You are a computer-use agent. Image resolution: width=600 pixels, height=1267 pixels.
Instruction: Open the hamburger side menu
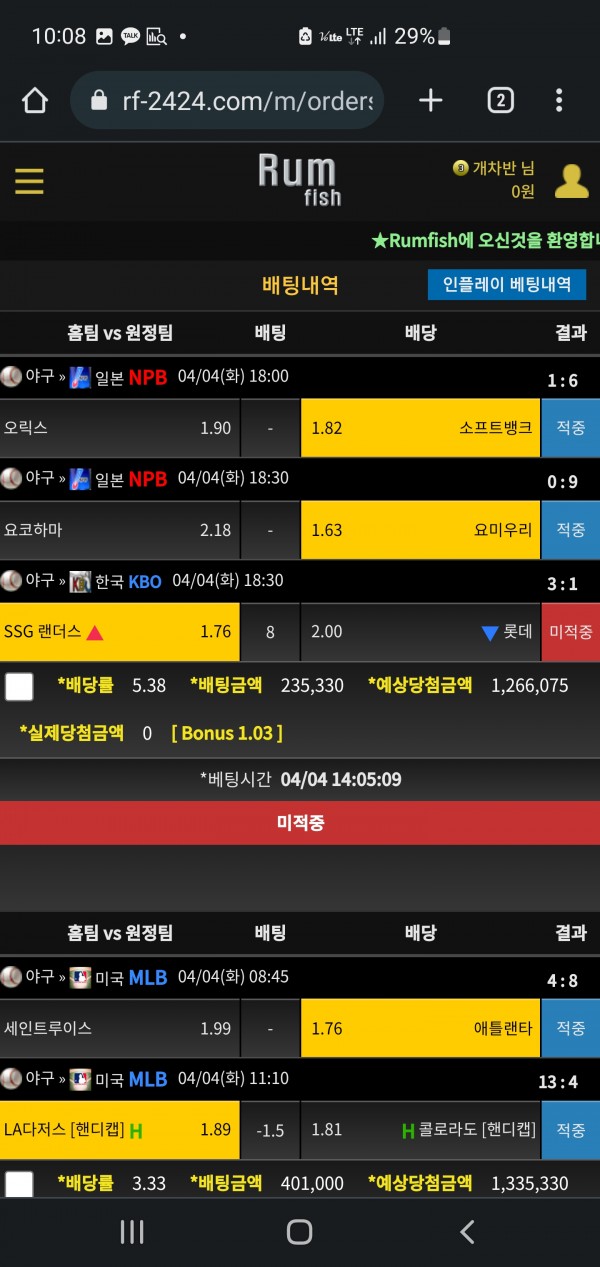[29, 181]
